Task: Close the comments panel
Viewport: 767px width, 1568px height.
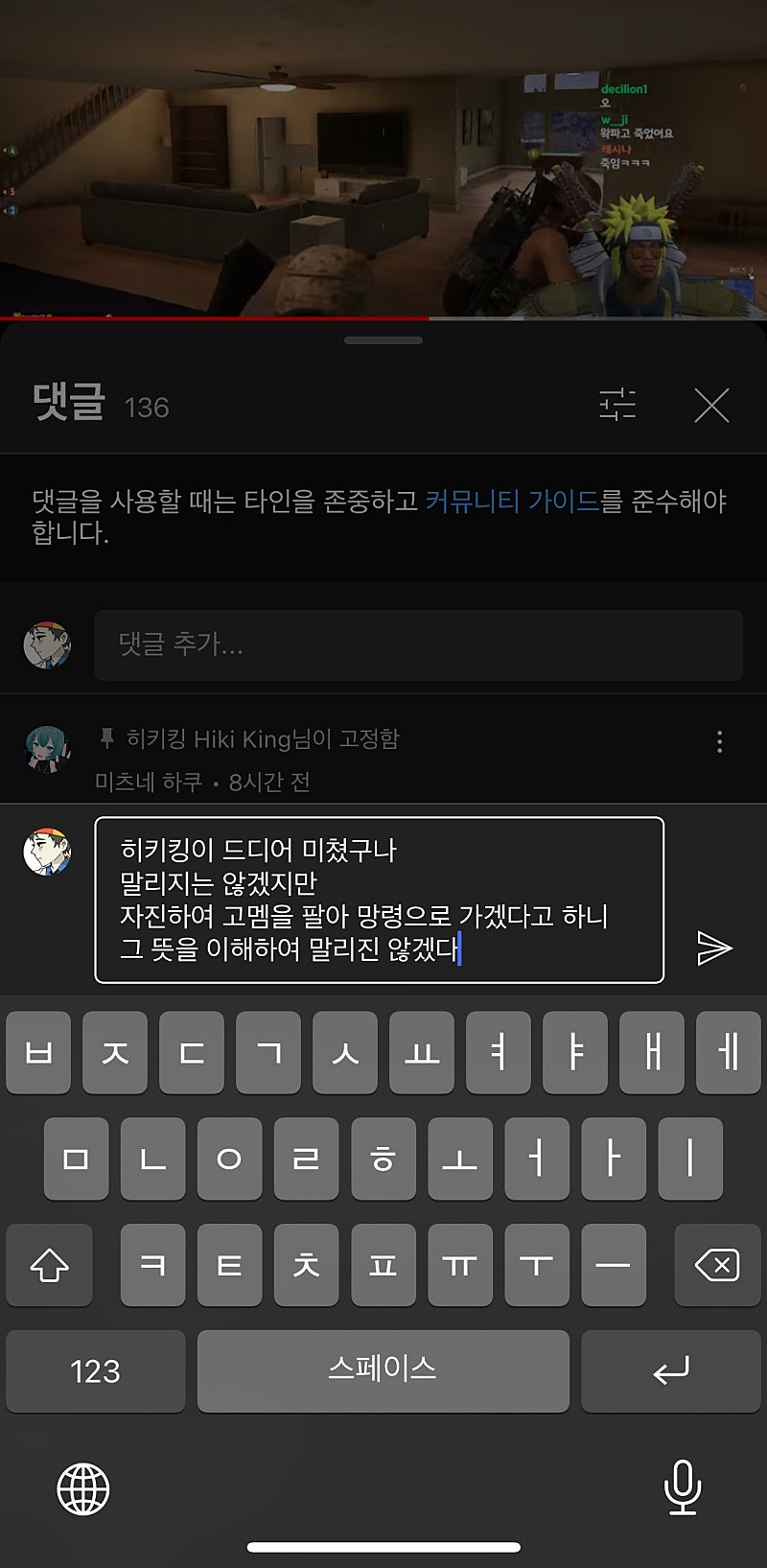Action: pyautogui.click(x=711, y=406)
